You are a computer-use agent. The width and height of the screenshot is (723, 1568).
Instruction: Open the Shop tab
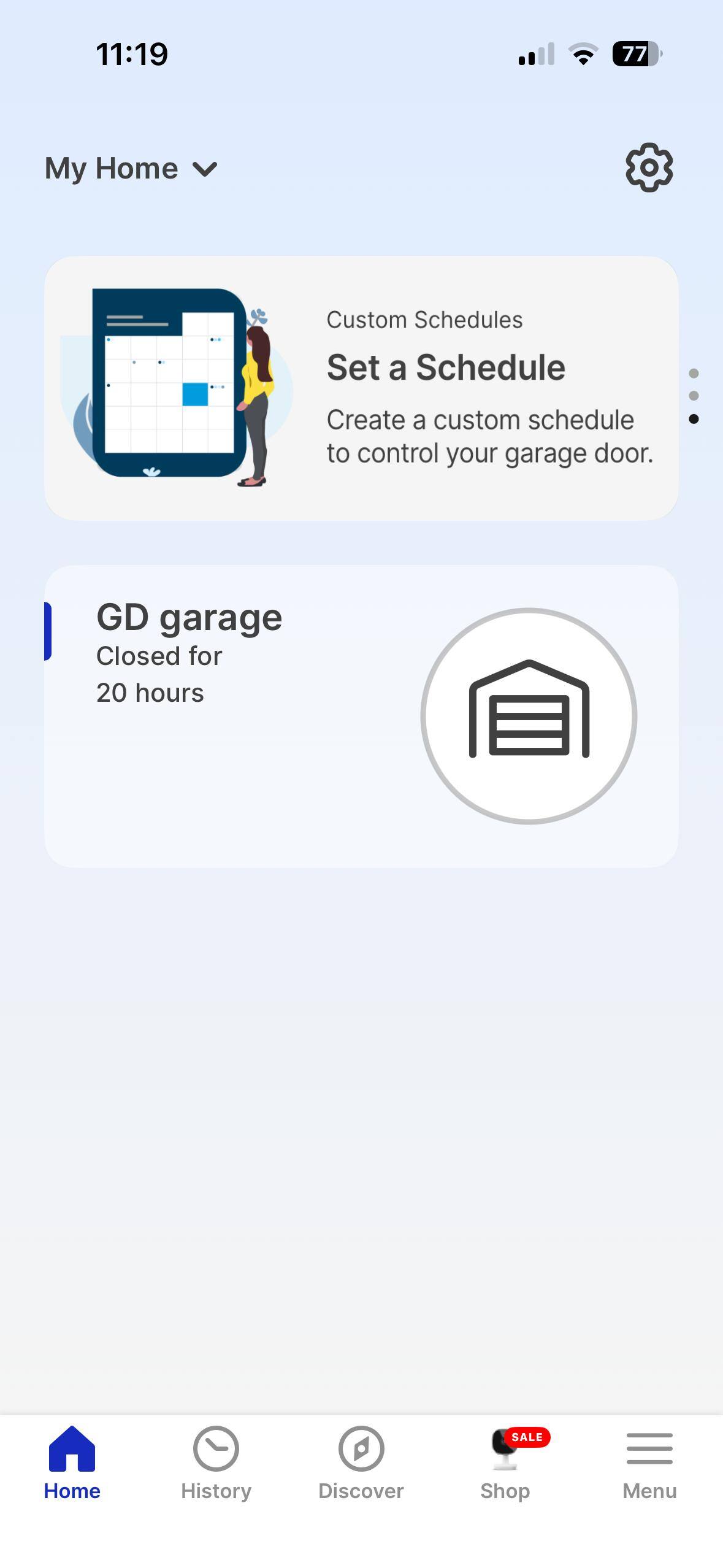[505, 1464]
